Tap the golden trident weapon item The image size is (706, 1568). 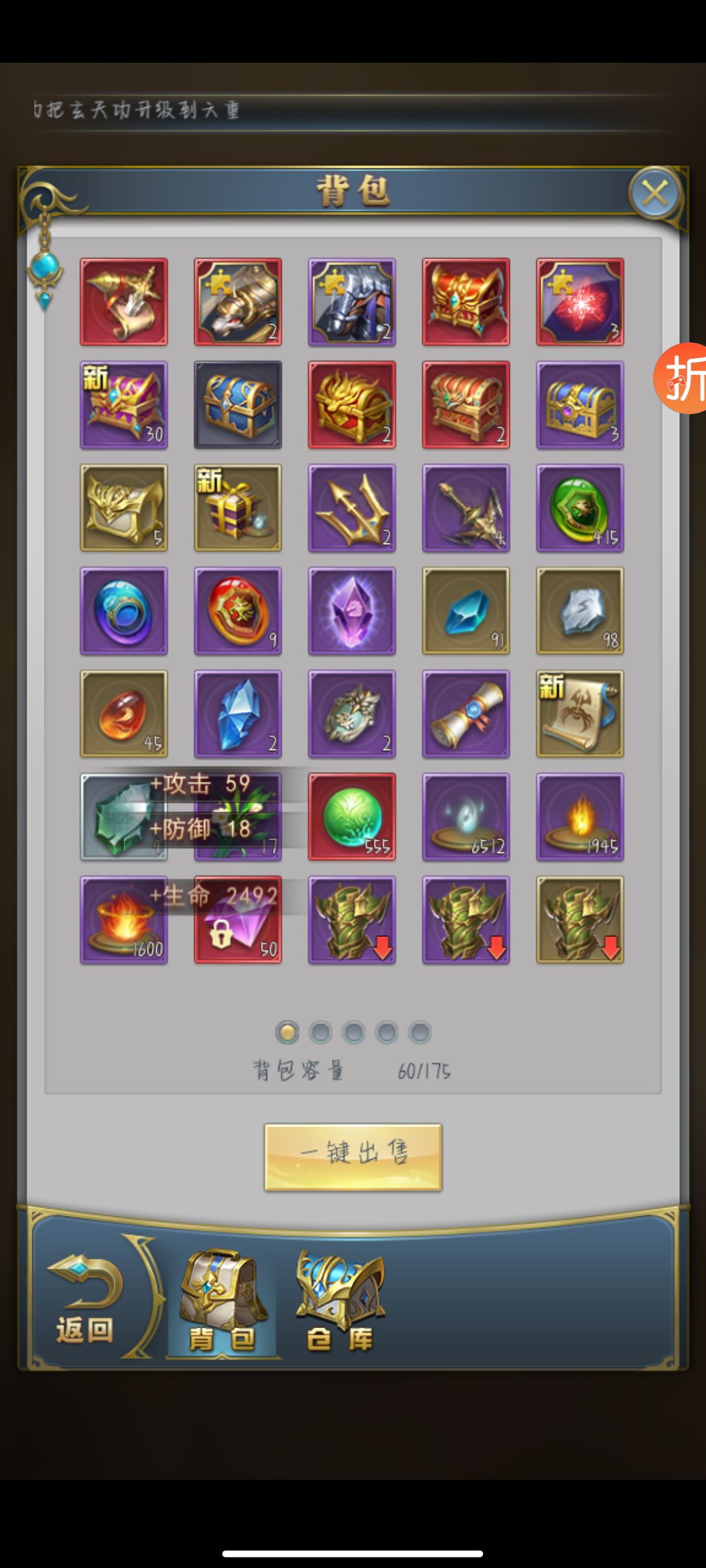pyautogui.click(x=352, y=508)
